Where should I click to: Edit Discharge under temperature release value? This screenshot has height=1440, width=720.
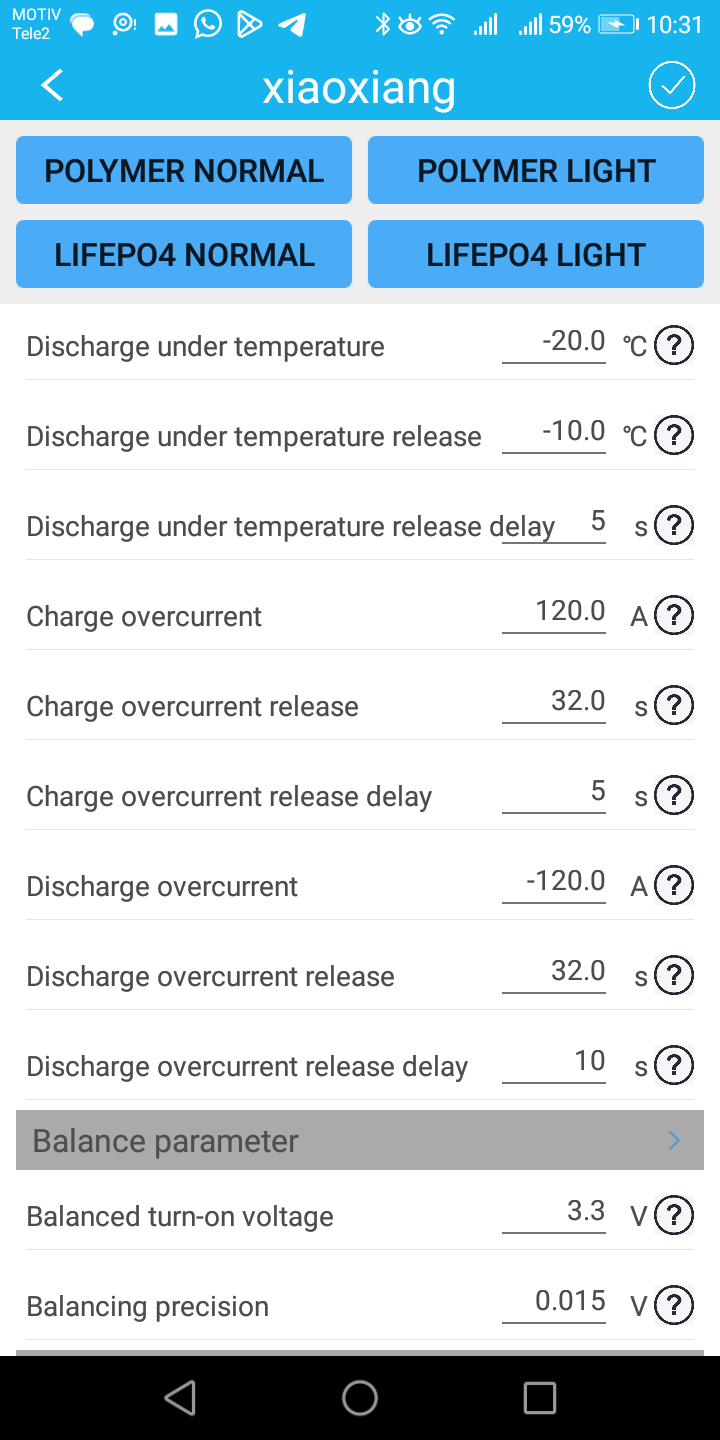click(554, 432)
